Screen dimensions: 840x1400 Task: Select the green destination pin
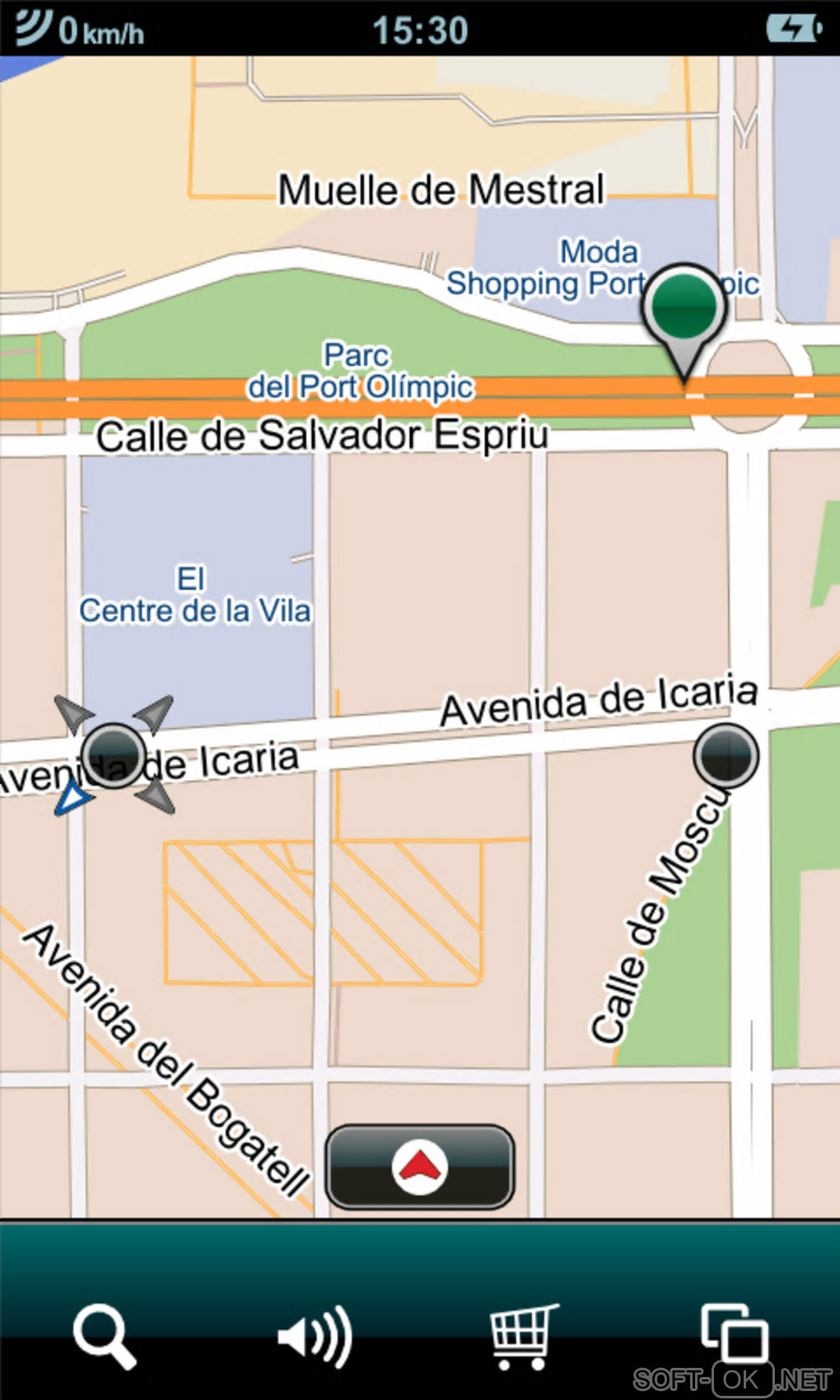(x=684, y=308)
